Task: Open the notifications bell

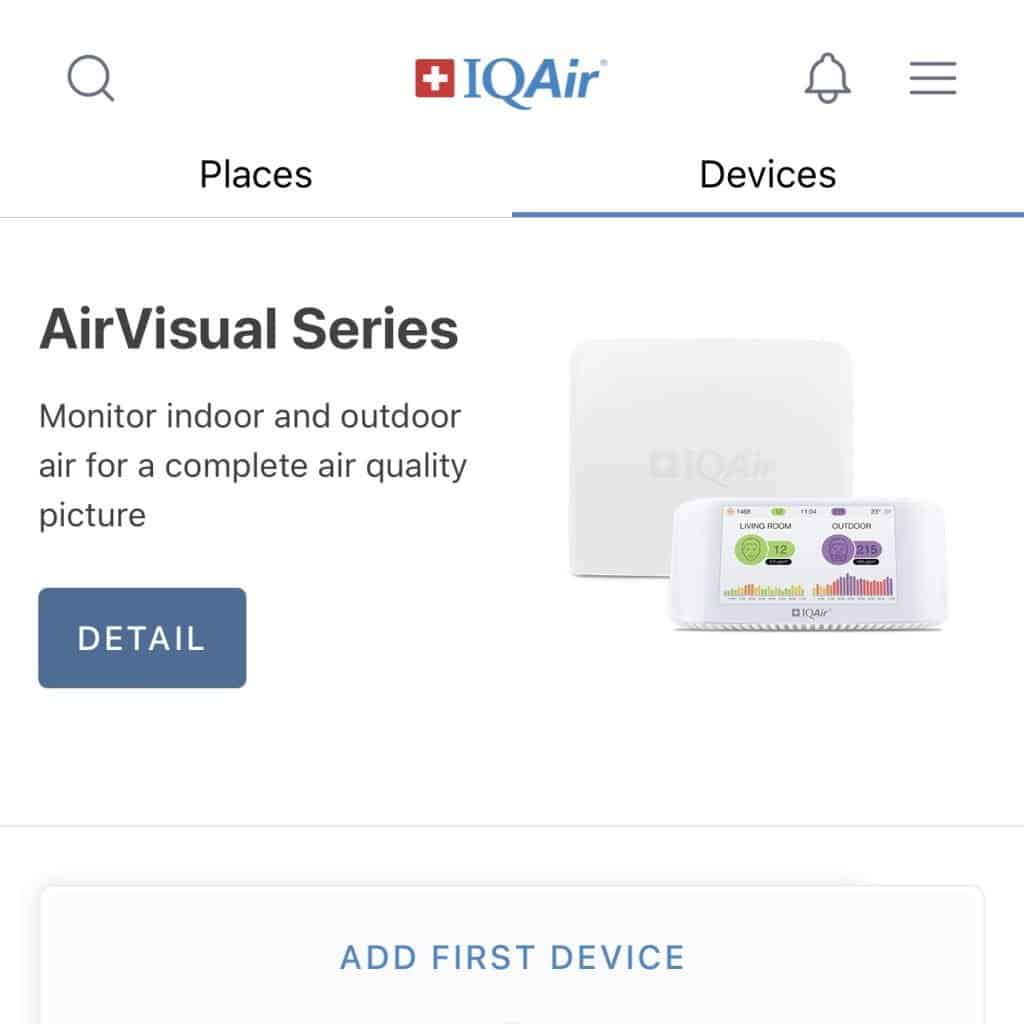Action: pyautogui.click(x=827, y=78)
